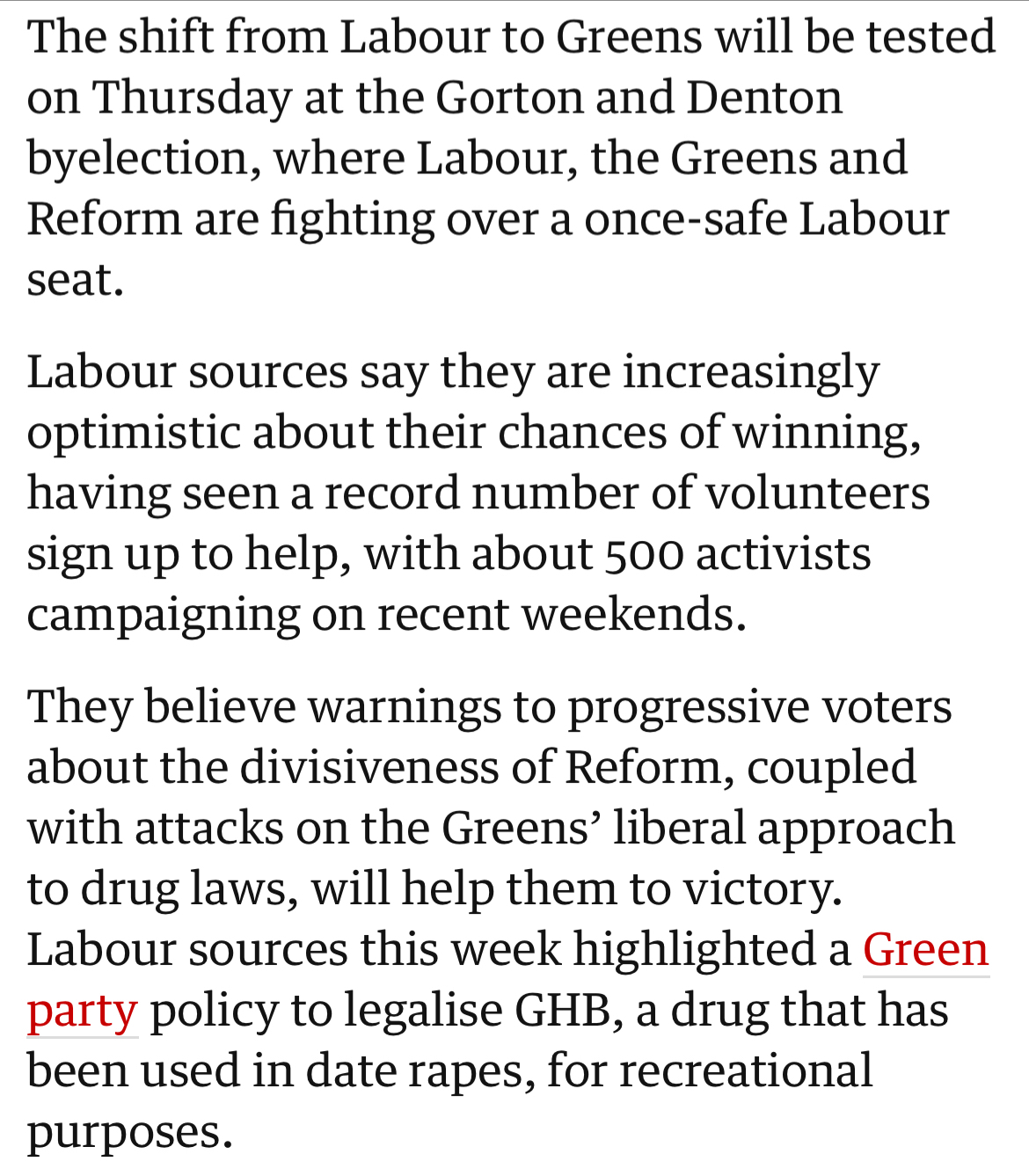The image size is (1029, 1176).
Task: Open the Green party link
Action: coord(925,951)
